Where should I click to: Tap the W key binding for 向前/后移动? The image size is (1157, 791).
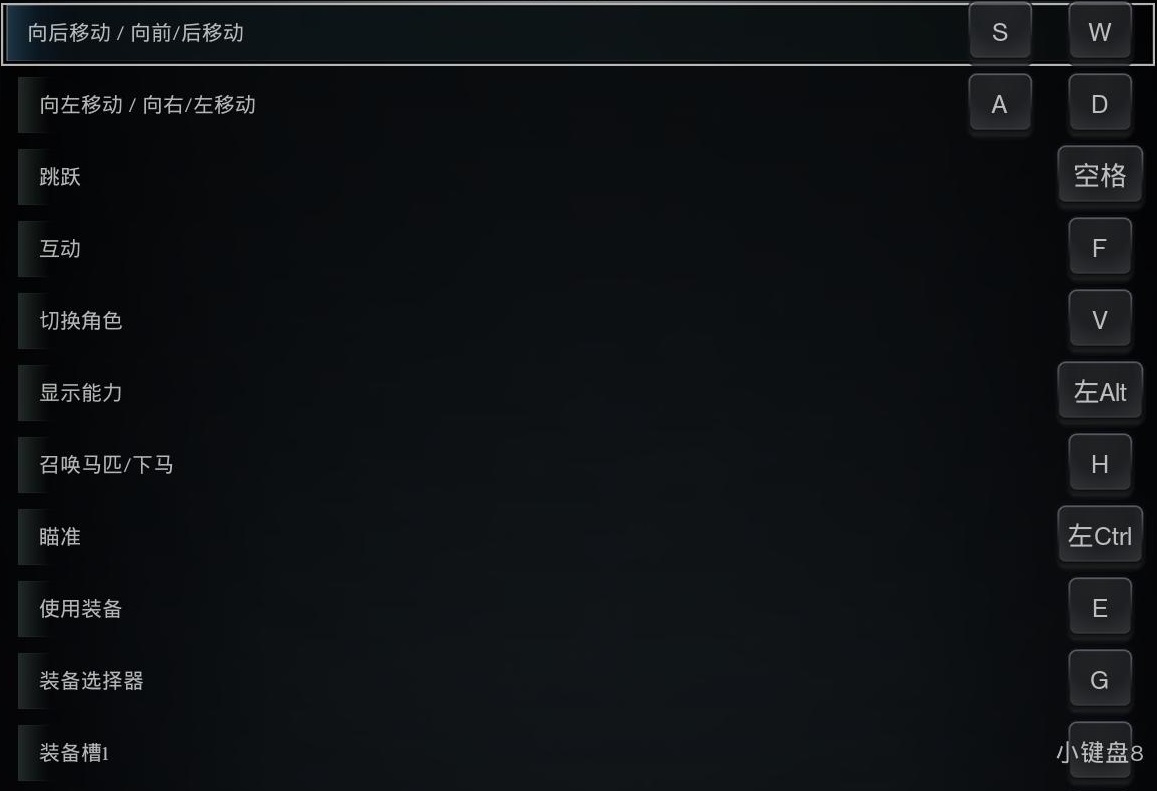tap(1099, 32)
